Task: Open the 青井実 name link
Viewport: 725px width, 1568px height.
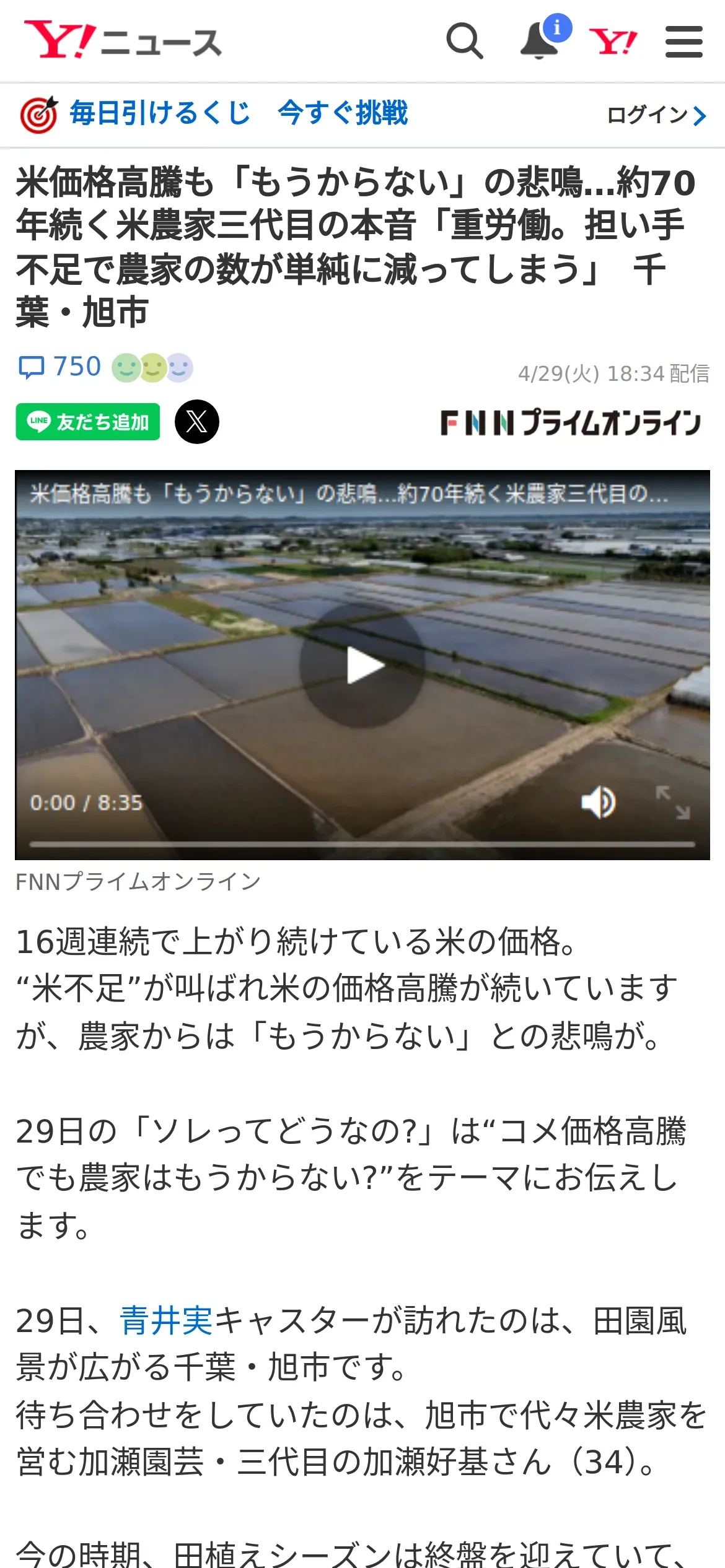Action: click(166, 1321)
